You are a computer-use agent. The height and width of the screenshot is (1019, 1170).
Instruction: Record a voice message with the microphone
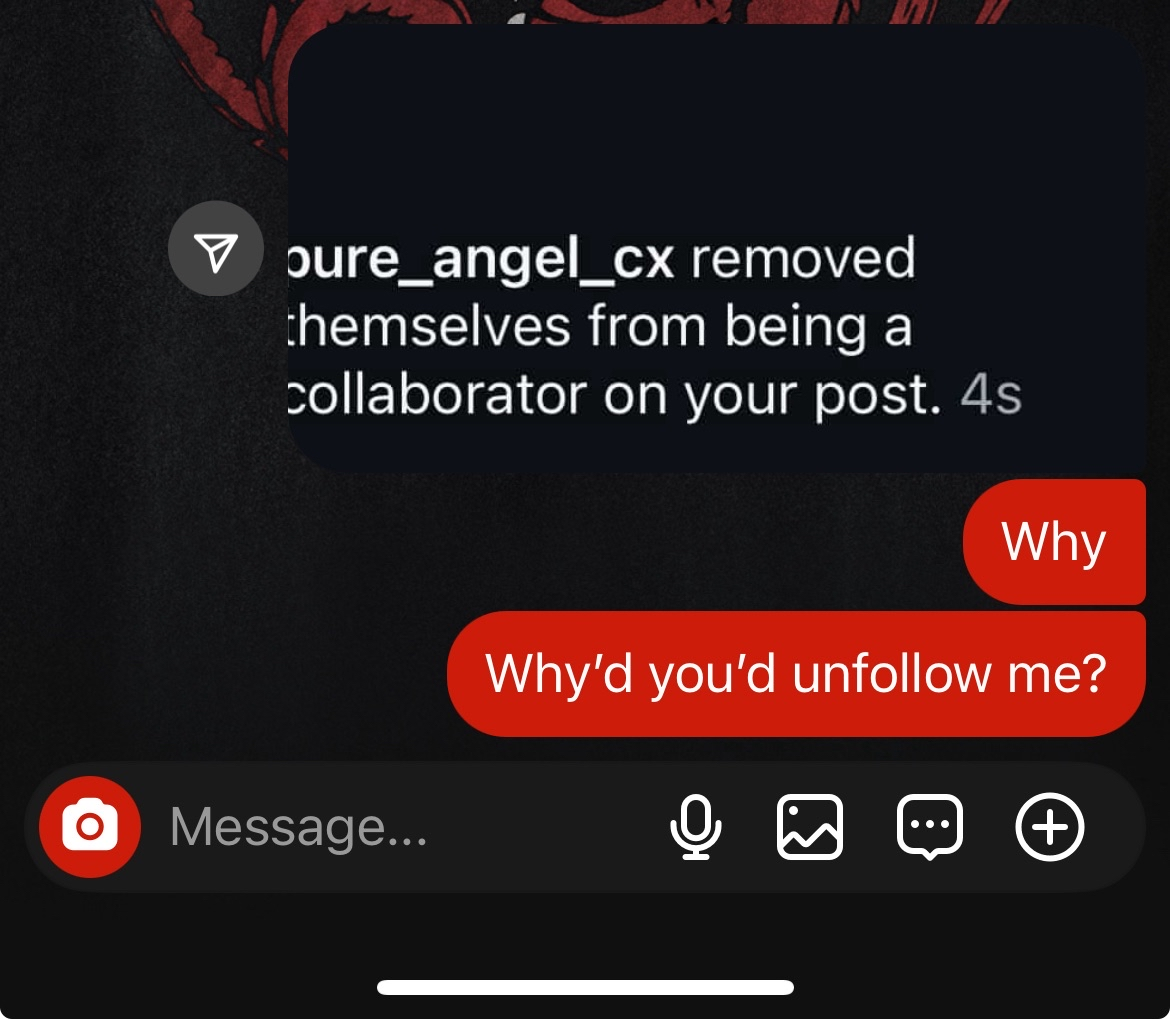tap(695, 828)
